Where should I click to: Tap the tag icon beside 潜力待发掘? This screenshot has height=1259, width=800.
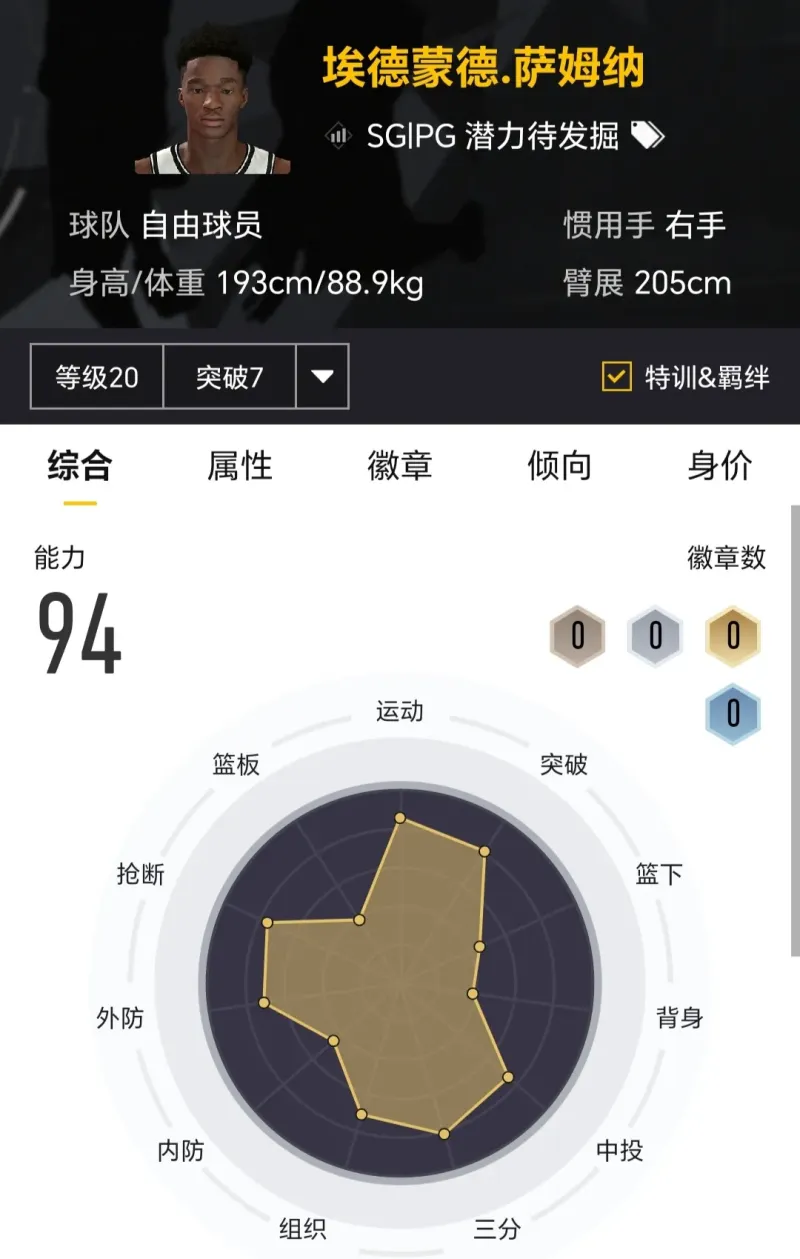pos(648,136)
